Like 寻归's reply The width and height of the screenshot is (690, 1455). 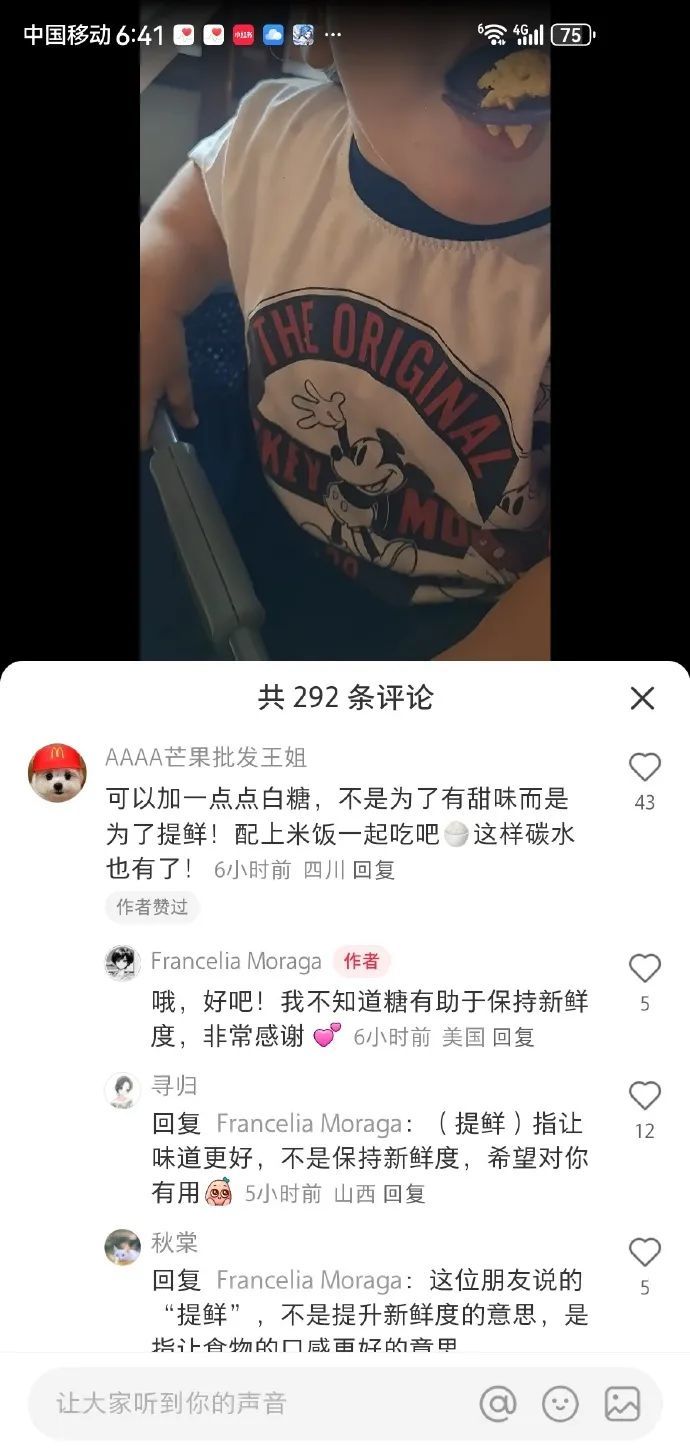click(644, 1096)
